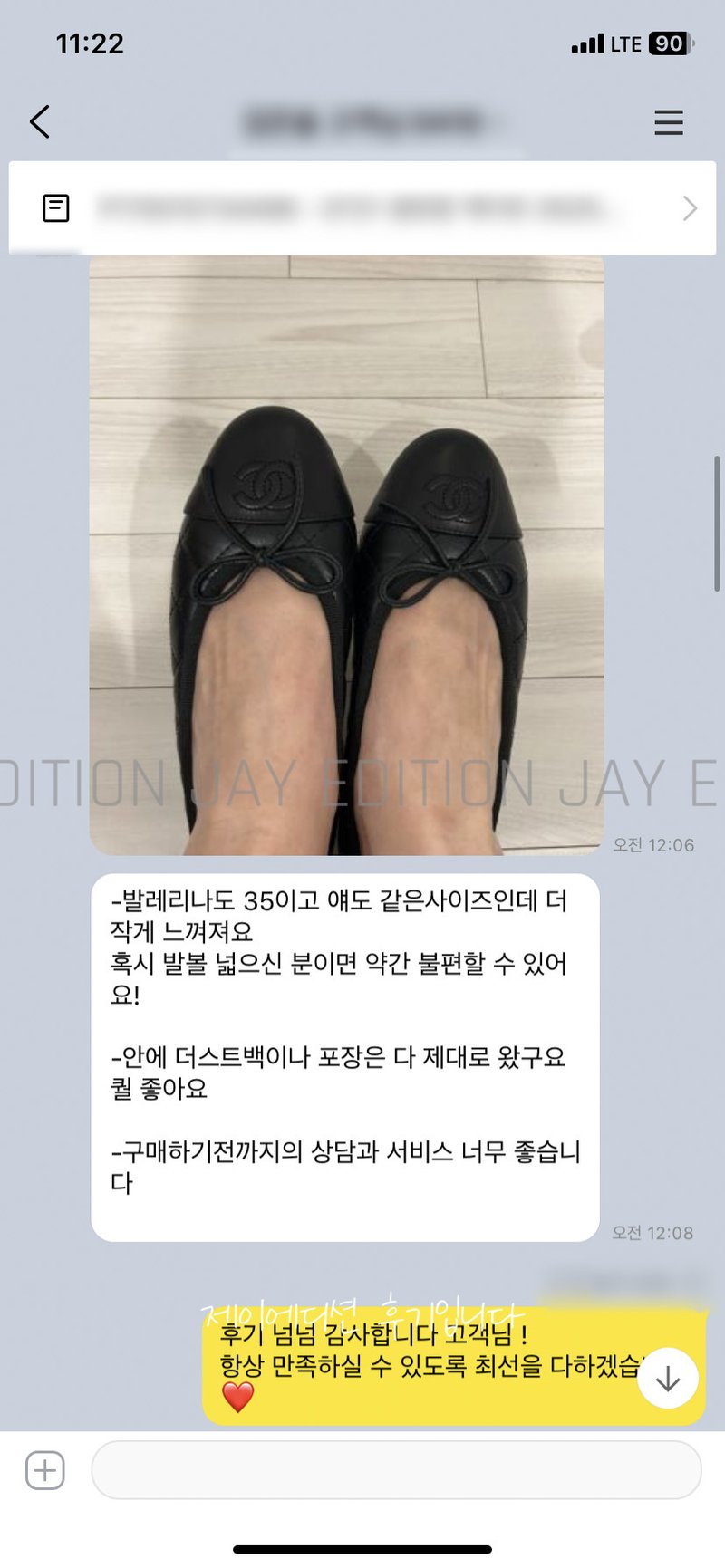This screenshot has width=725, height=1568.
Task: Open the plus attachment menu
Action: [x=45, y=1470]
